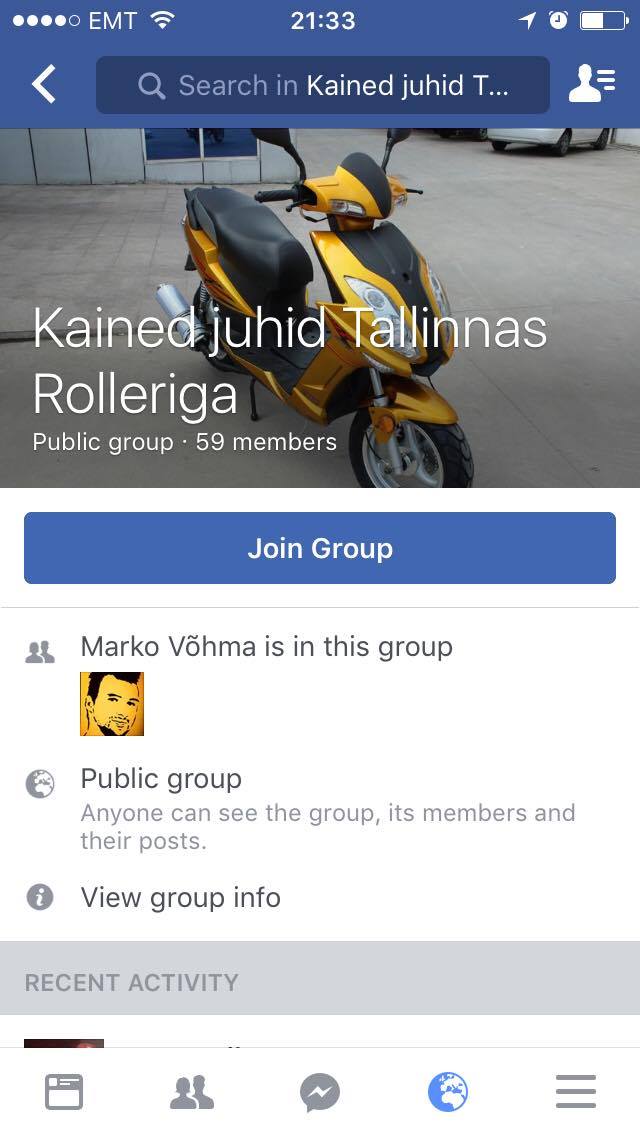This screenshot has height=1136, width=640.
Task: Open the Notifications globe tab
Action: tap(448, 1092)
